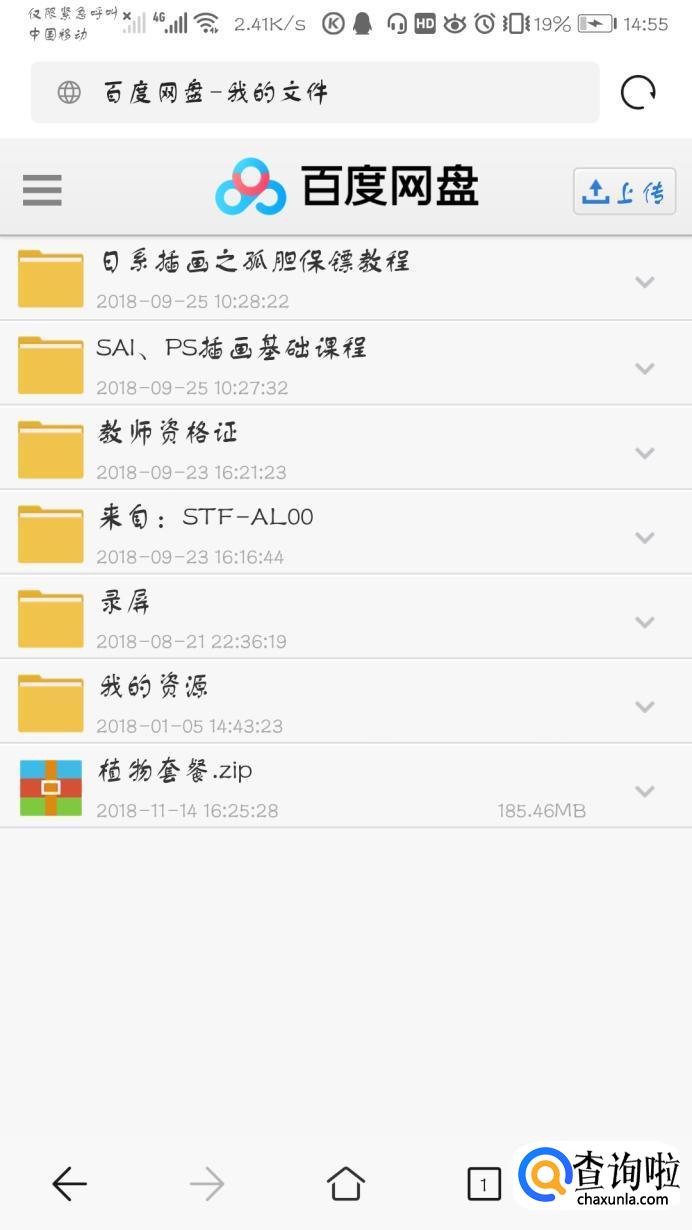Open the 教师资格证 folder

(x=168, y=433)
